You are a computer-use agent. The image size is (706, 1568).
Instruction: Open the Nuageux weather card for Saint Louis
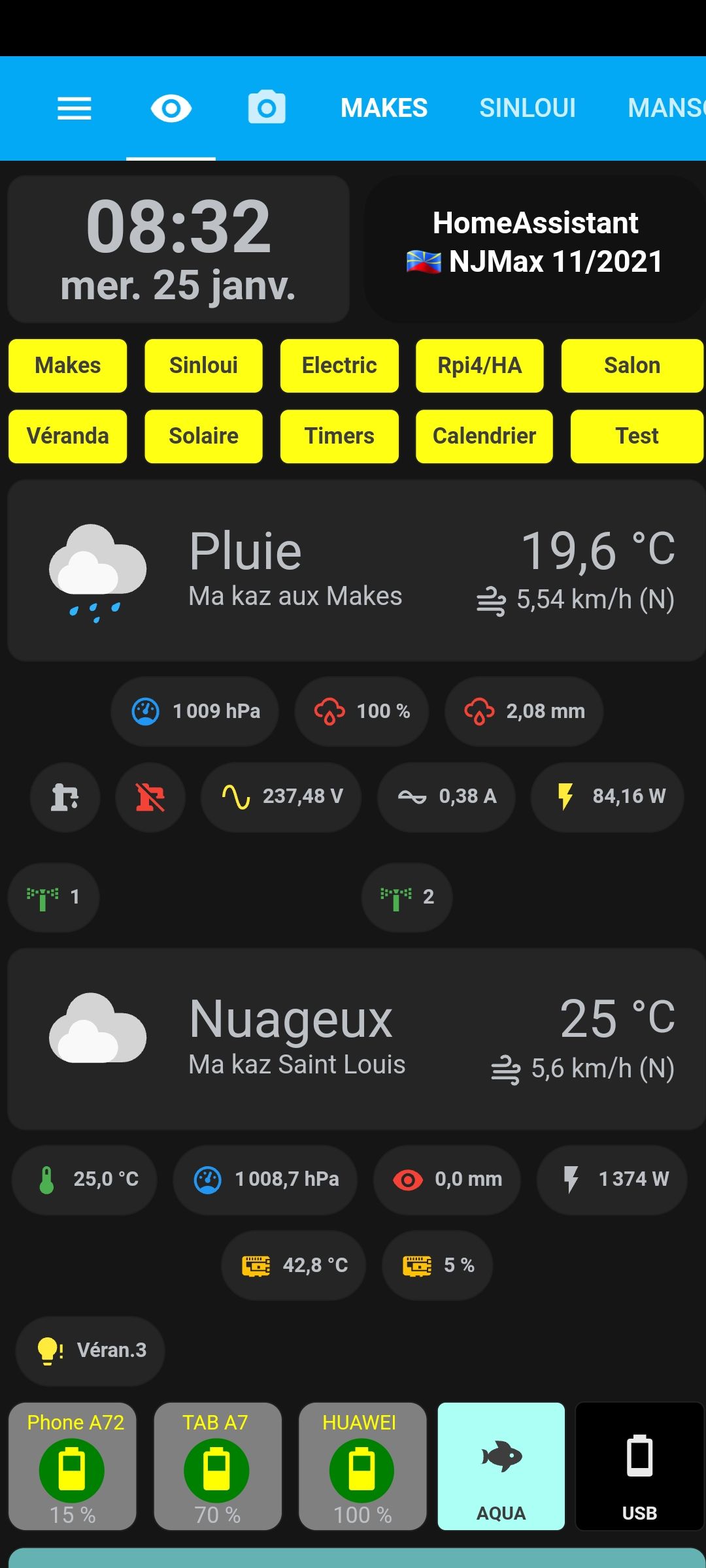356,1039
